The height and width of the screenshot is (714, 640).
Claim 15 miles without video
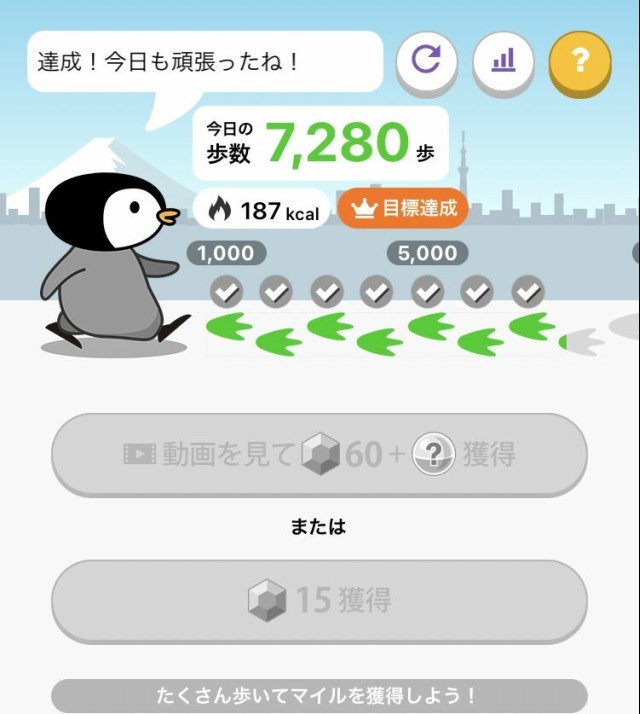pyautogui.click(x=319, y=600)
